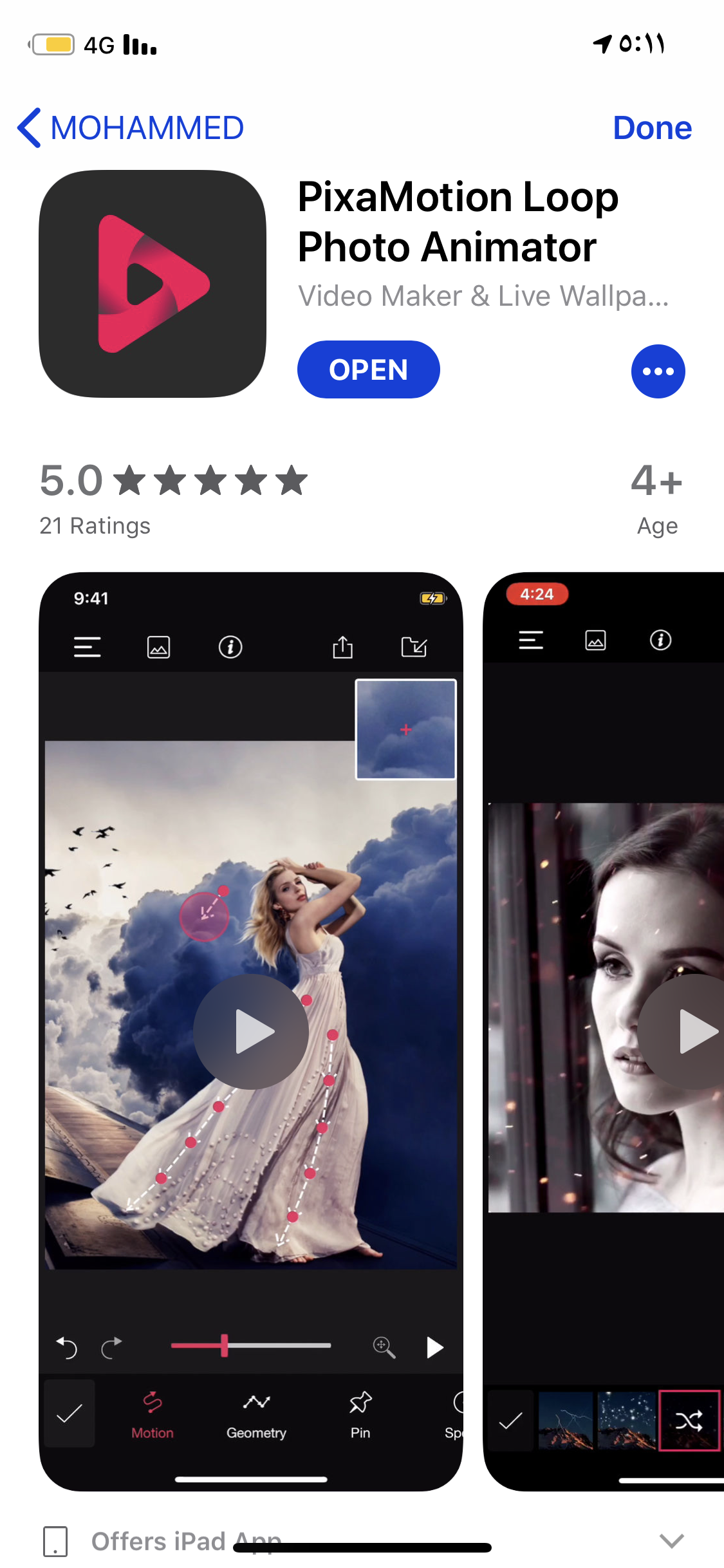View the first preview screenshot
The height and width of the screenshot is (1568, 724).
click(x=251, y=1030)
